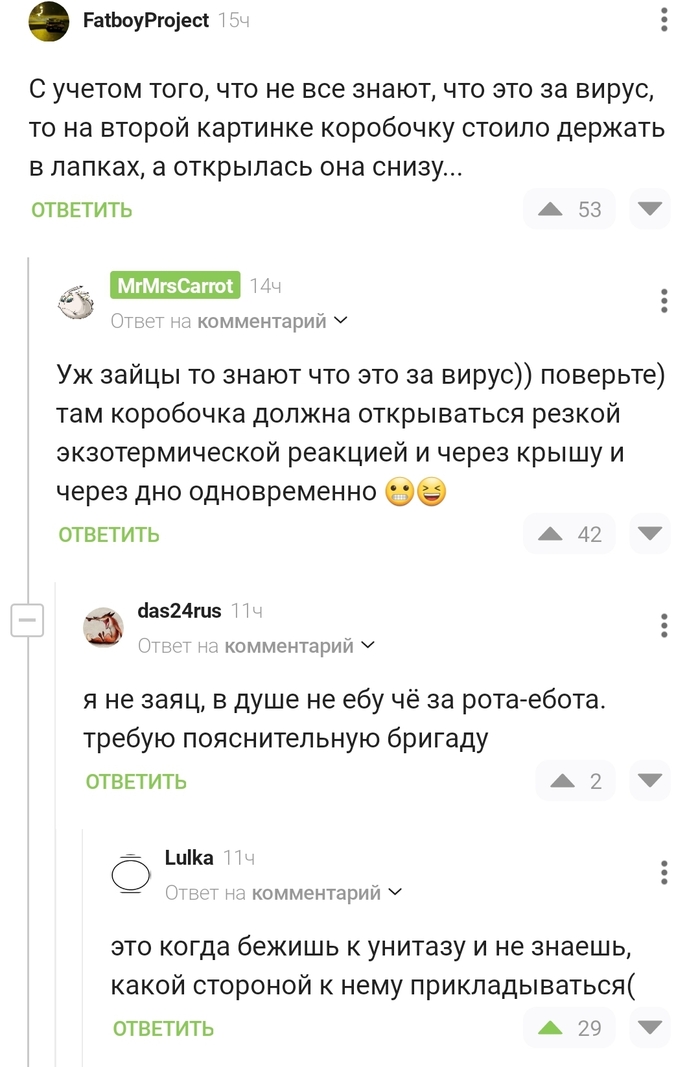The width and height of the screenshot is (700, 1067).
Task: Upvote MrMrsCarrot's comment
Action: [x=550, y=534]
